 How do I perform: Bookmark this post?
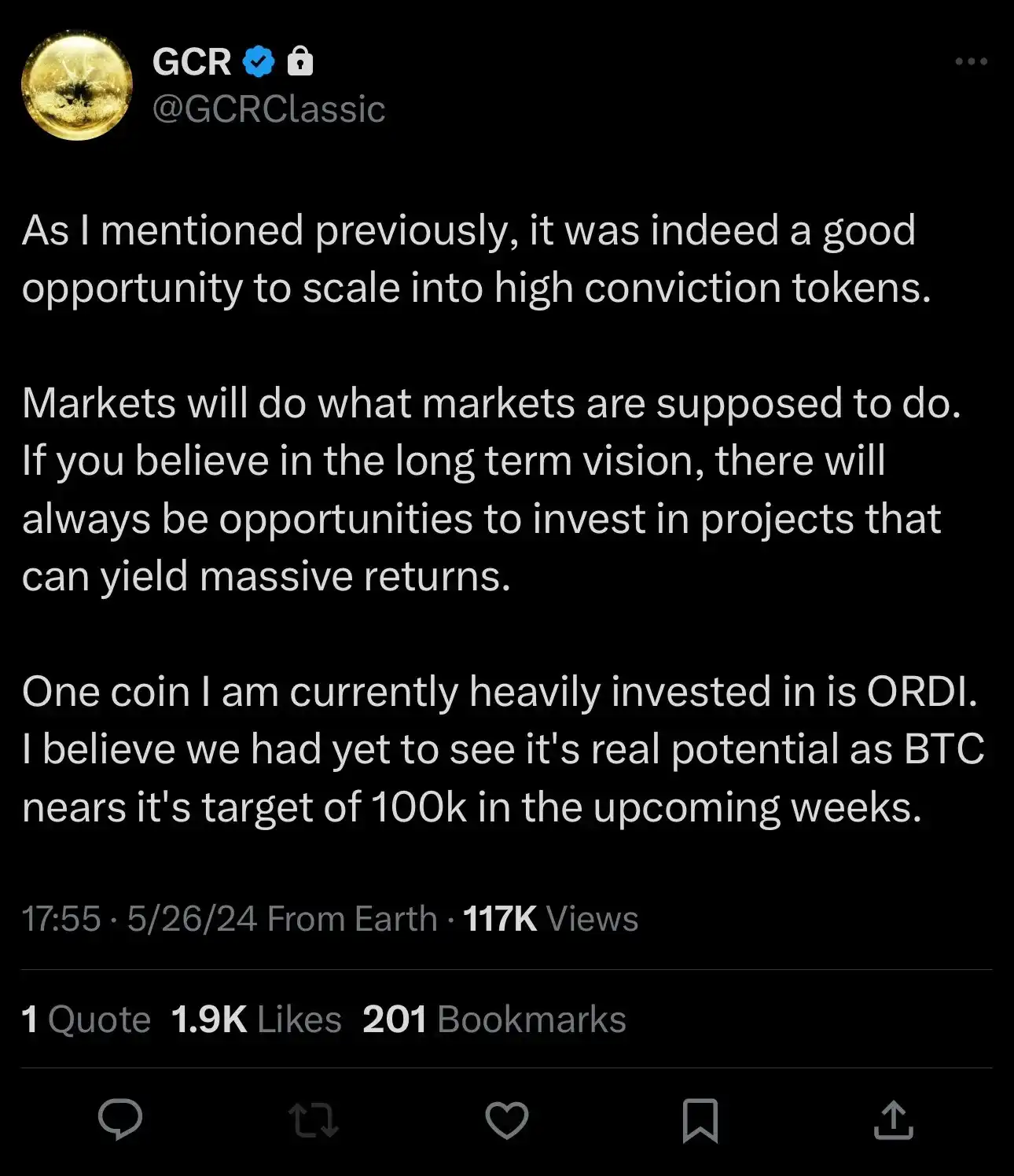pyautogui.click(x=700, y=1119)
